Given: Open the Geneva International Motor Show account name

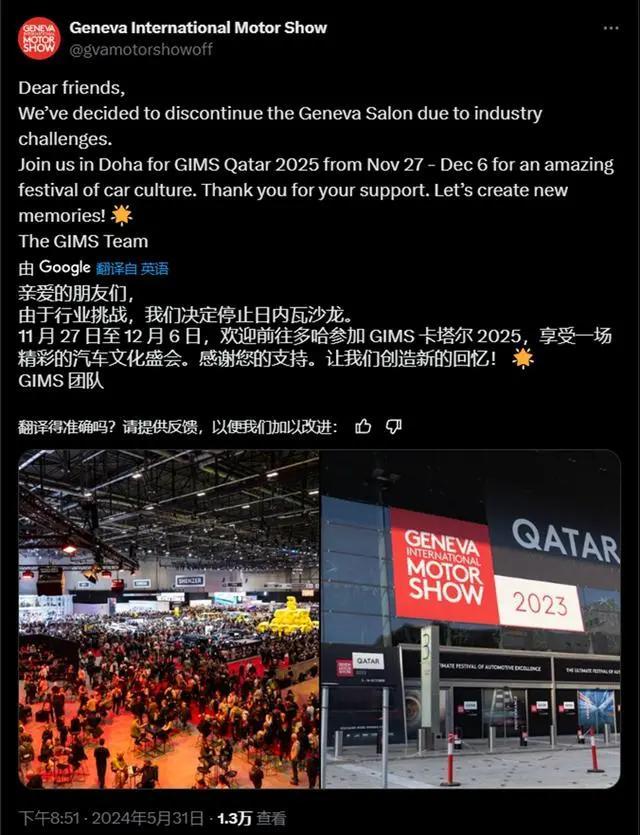Looking at the screenshot, I should 197,28.
